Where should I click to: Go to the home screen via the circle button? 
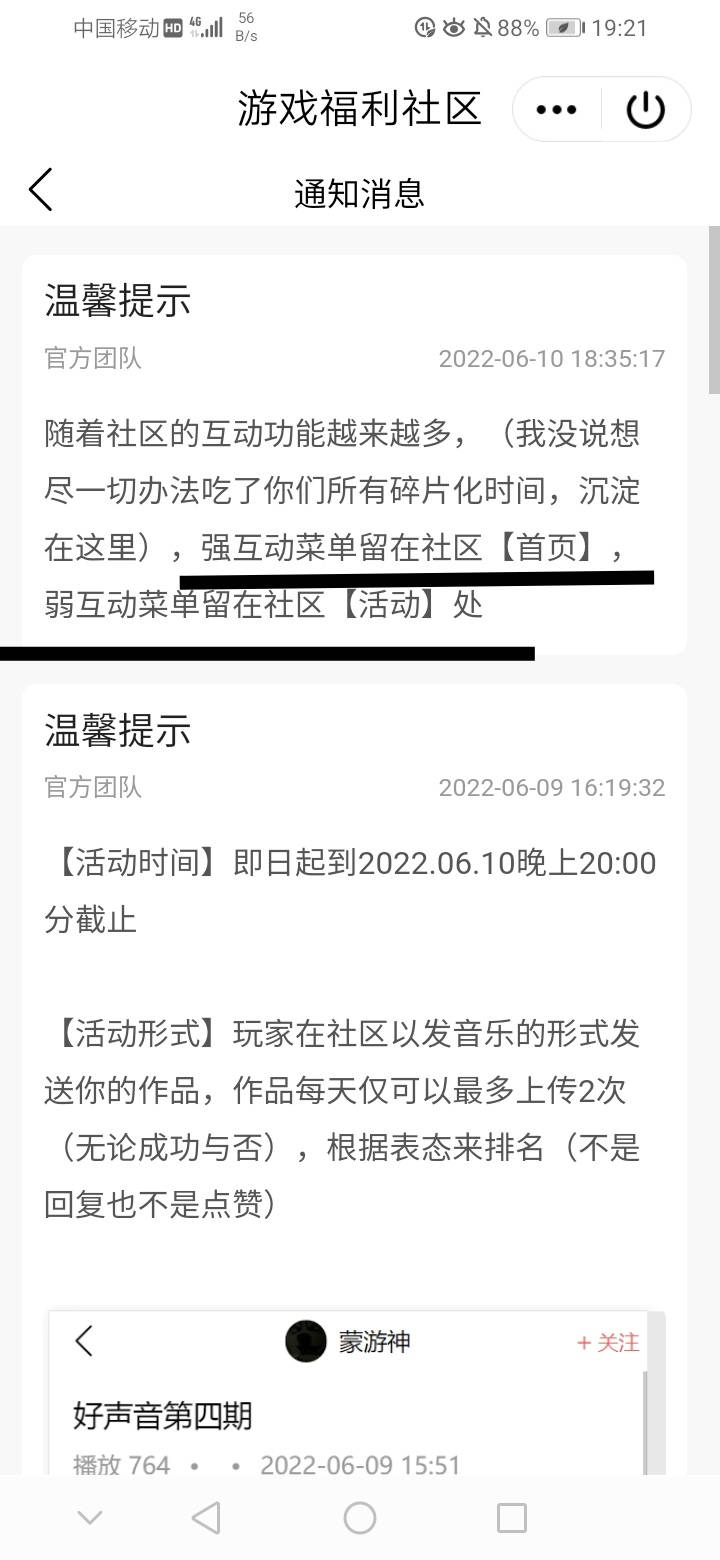[x=359, y=1518]
